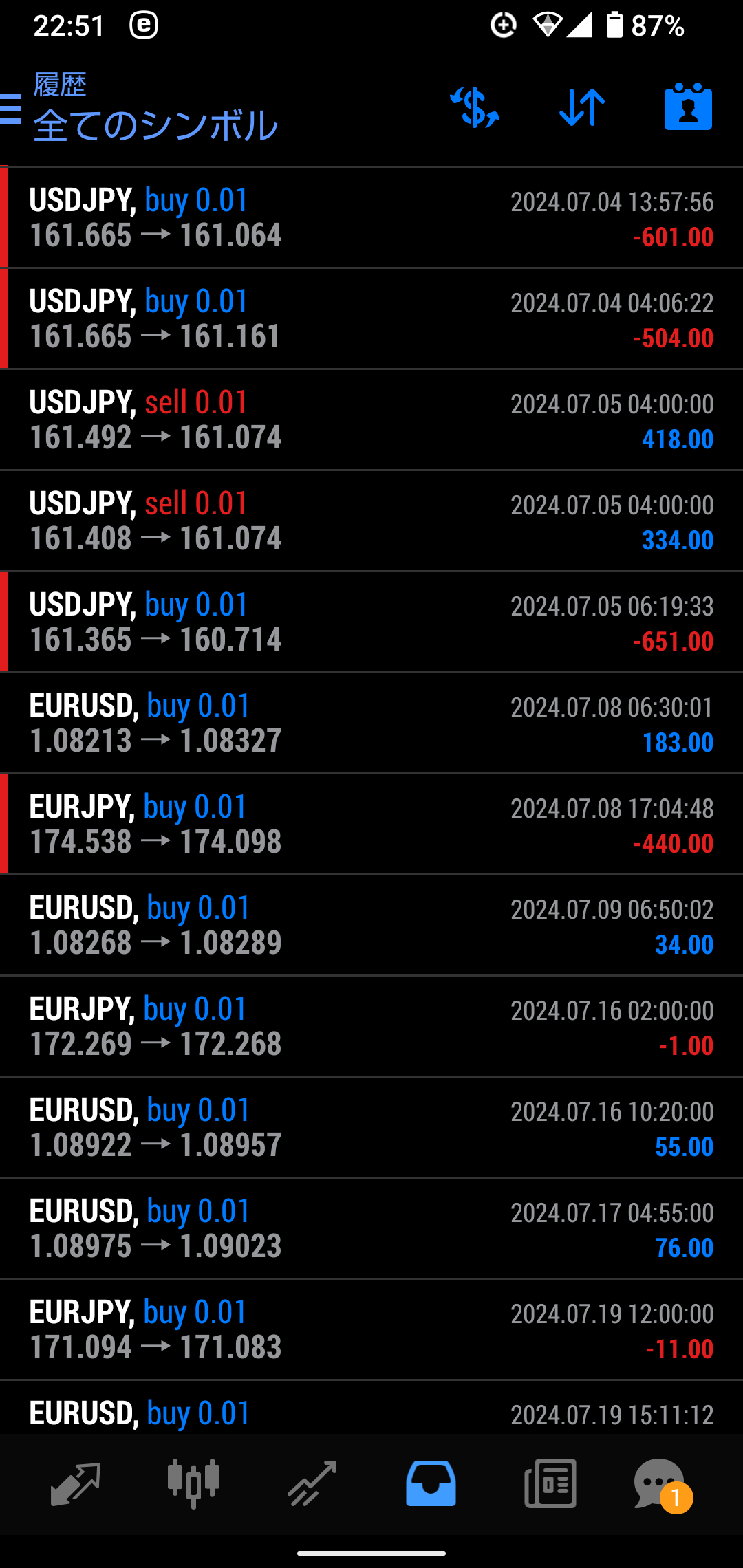Tap the currency symbol filter icon
This screenshot has width=743, height=1568.
(475, 108)
